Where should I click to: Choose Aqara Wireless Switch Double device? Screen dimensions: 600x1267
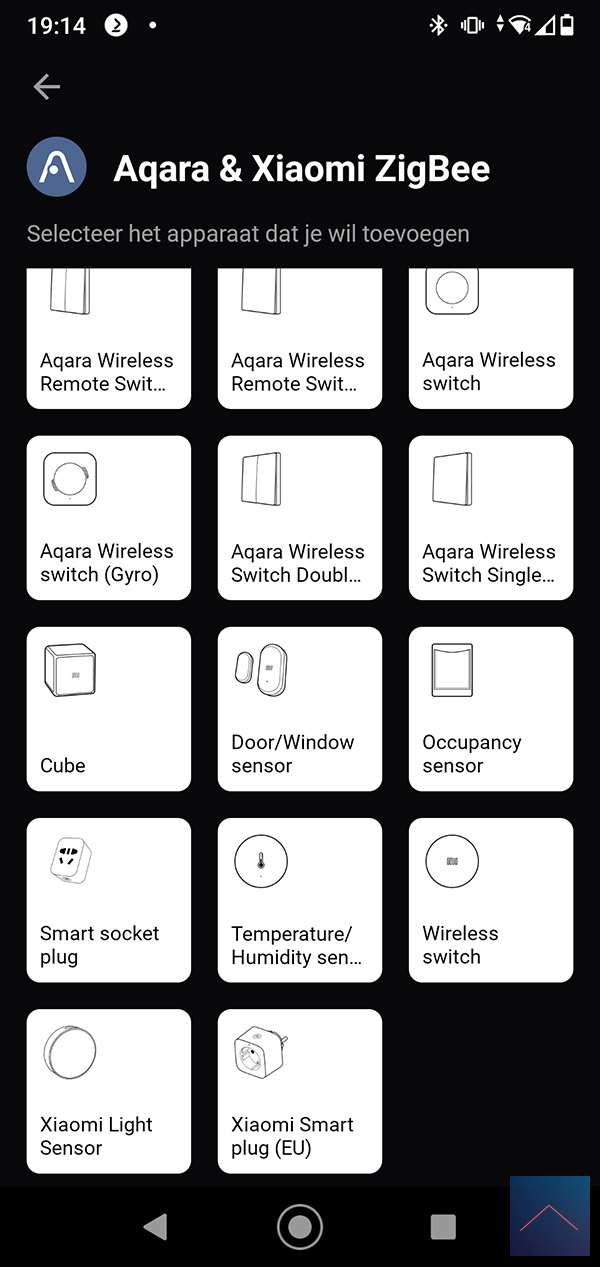click(x=299, y=517)
